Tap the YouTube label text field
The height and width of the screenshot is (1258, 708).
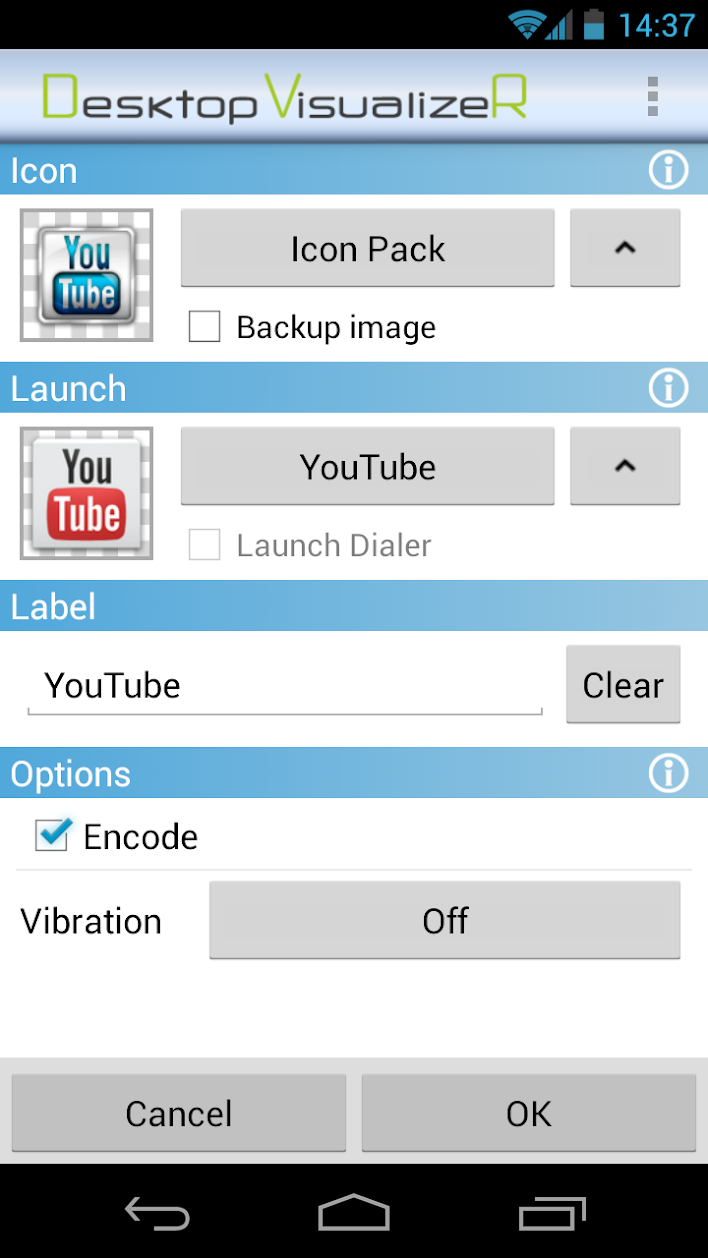[284, 686]
